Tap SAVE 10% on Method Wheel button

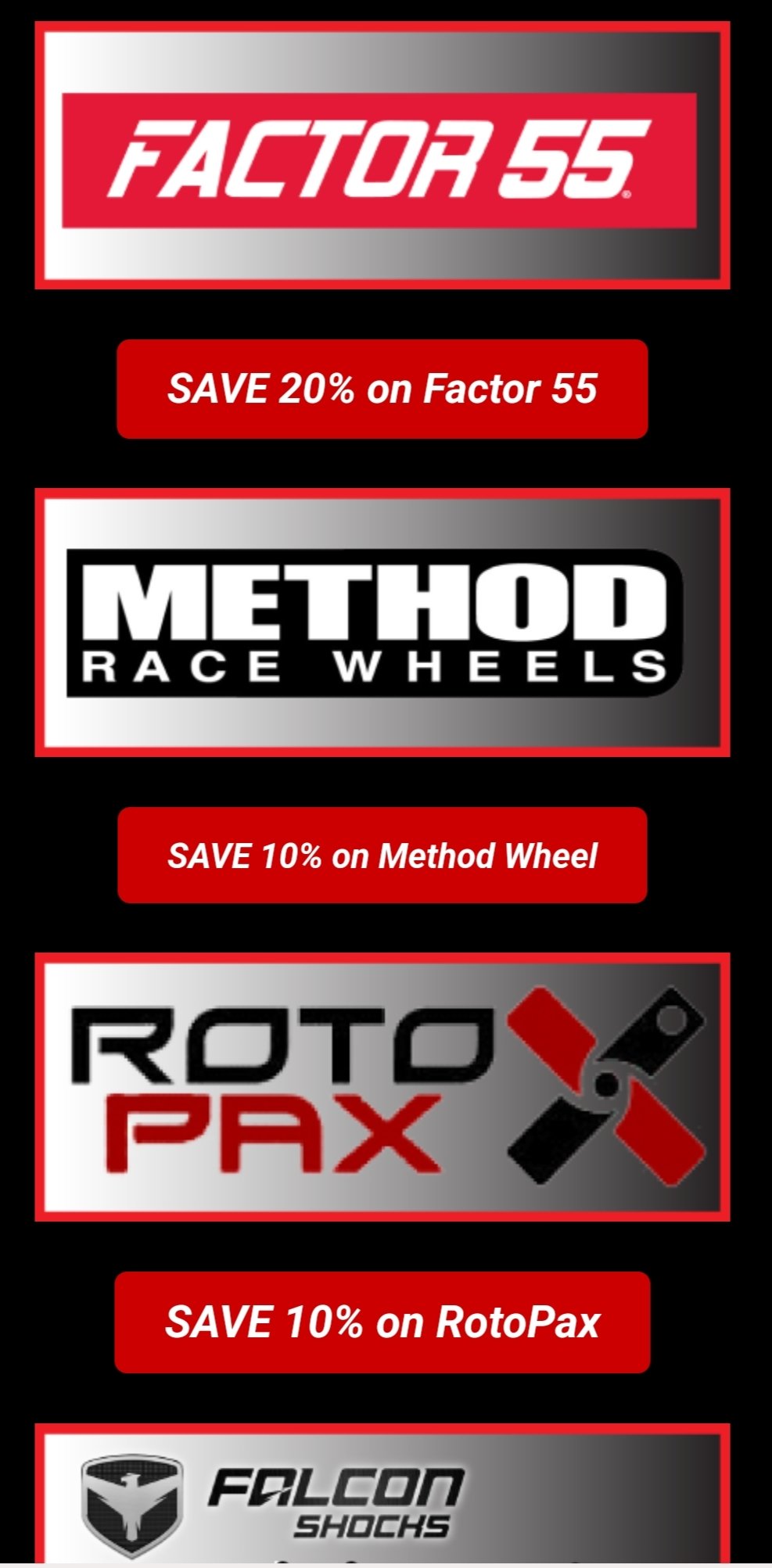tap(382, 856)
